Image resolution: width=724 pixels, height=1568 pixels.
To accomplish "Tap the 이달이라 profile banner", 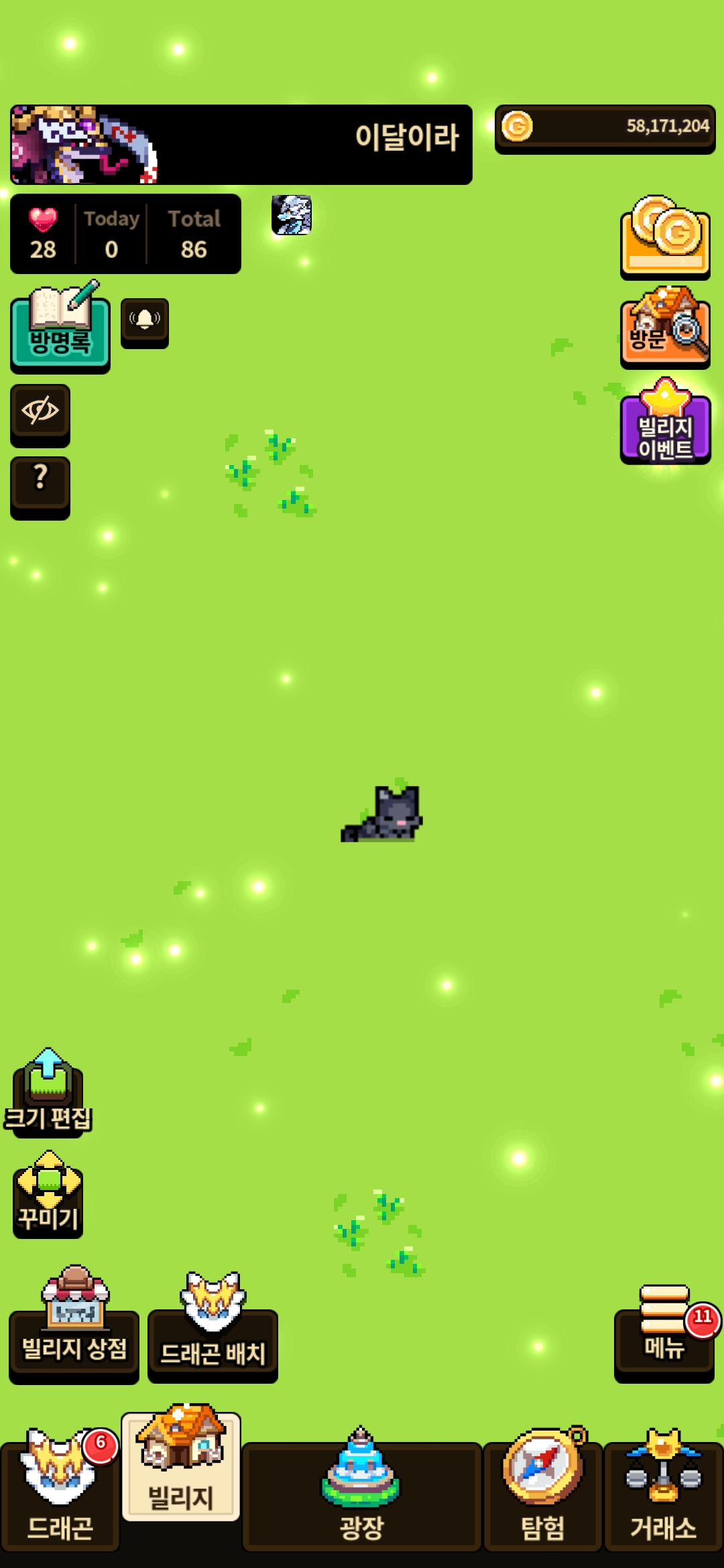I will [x=241, y=144].
